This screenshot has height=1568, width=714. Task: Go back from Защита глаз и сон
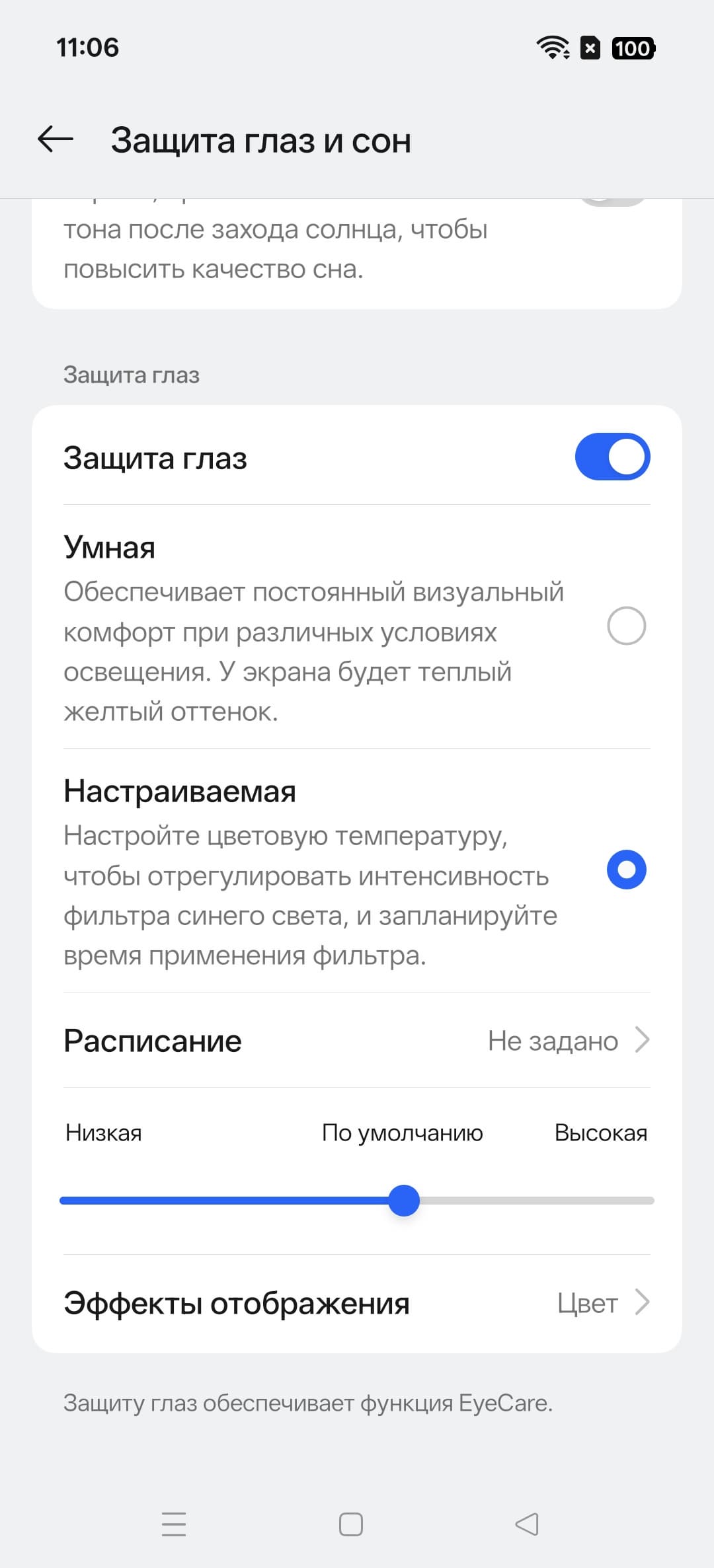click(x=56, y=139)
